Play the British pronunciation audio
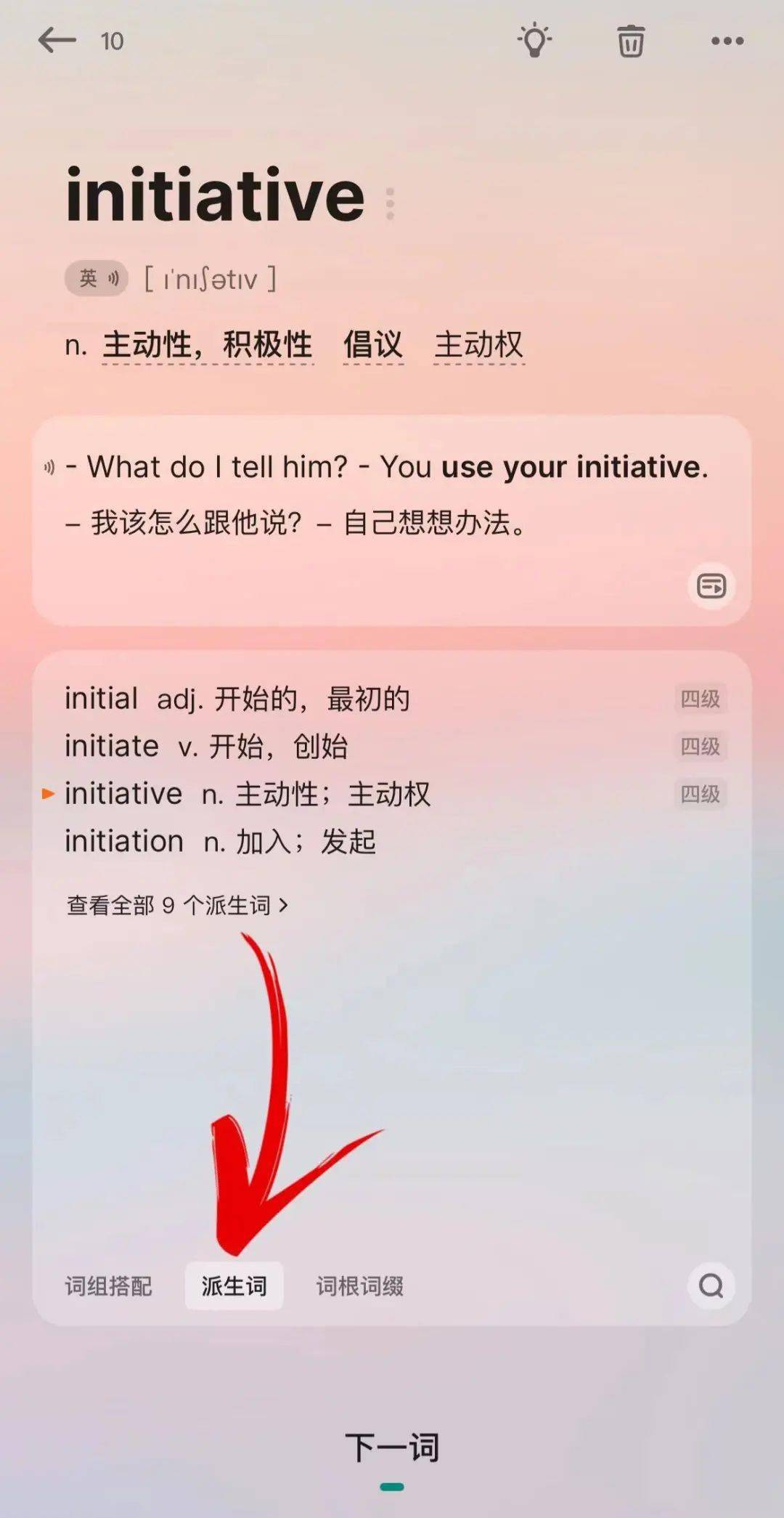 click(x=97, y=278)
